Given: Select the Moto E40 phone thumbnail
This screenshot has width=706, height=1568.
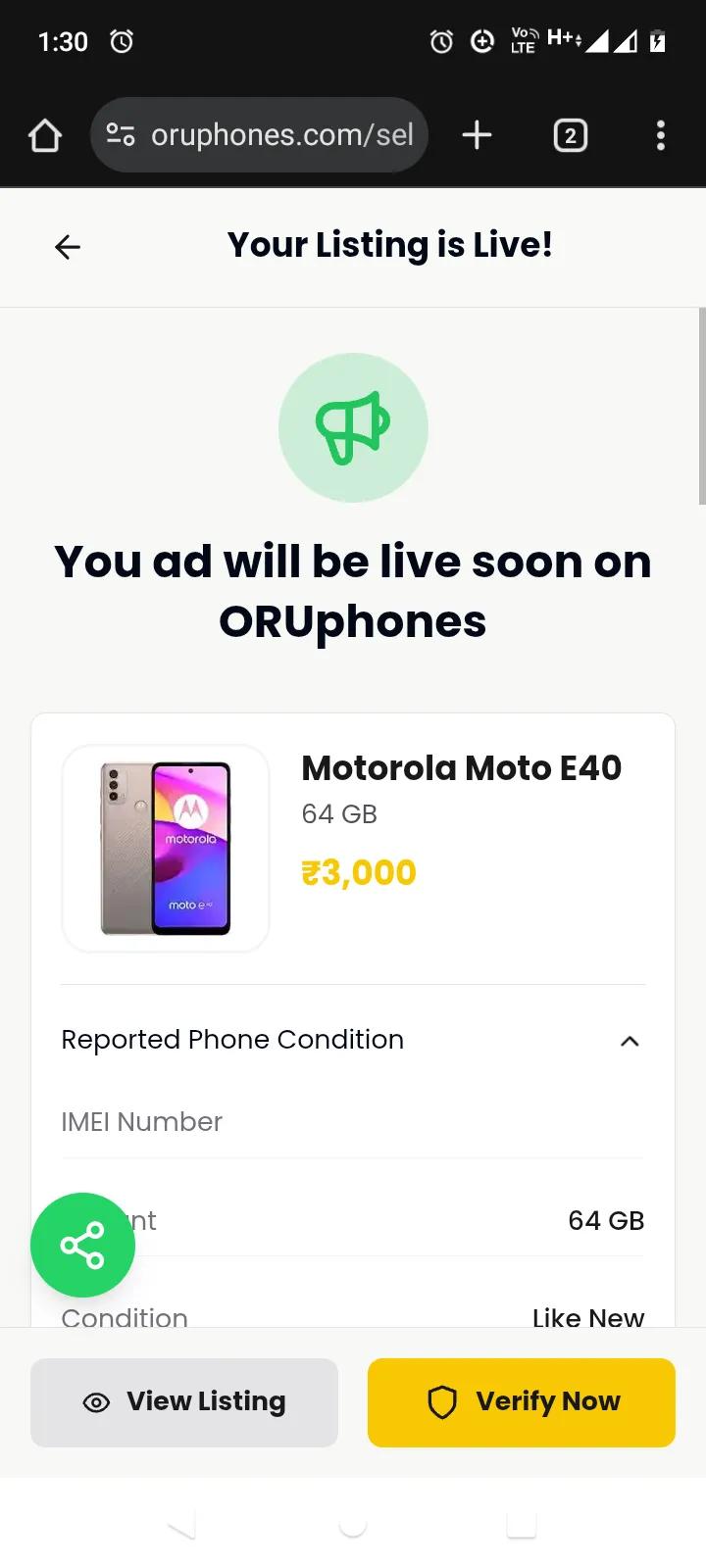Looking at the screenshot, I should pos(165,849).
